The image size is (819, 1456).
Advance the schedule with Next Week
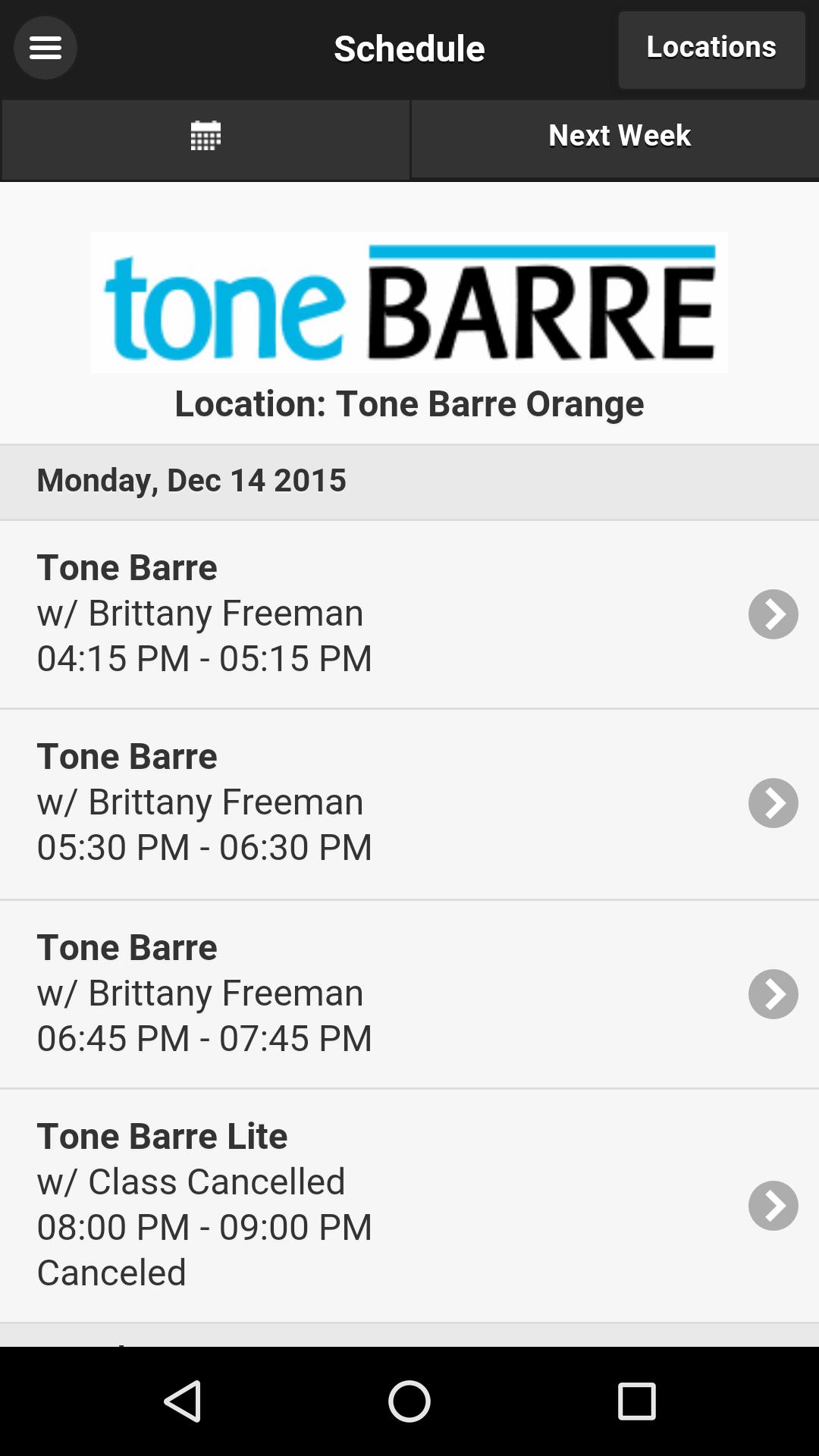coord(618,135)
